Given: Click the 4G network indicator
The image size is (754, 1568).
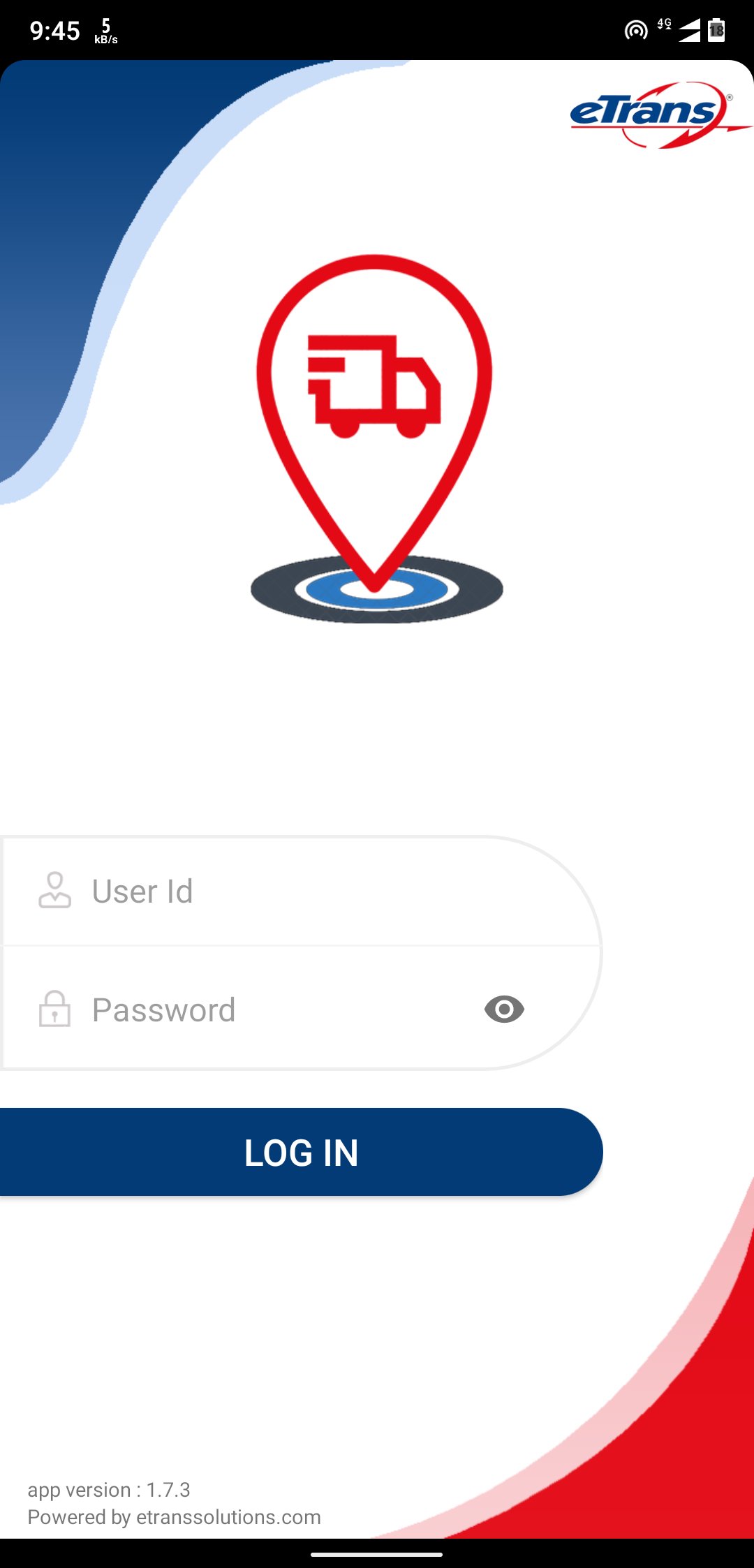Looking at the screenshot, I should click(x=663, y=25).
